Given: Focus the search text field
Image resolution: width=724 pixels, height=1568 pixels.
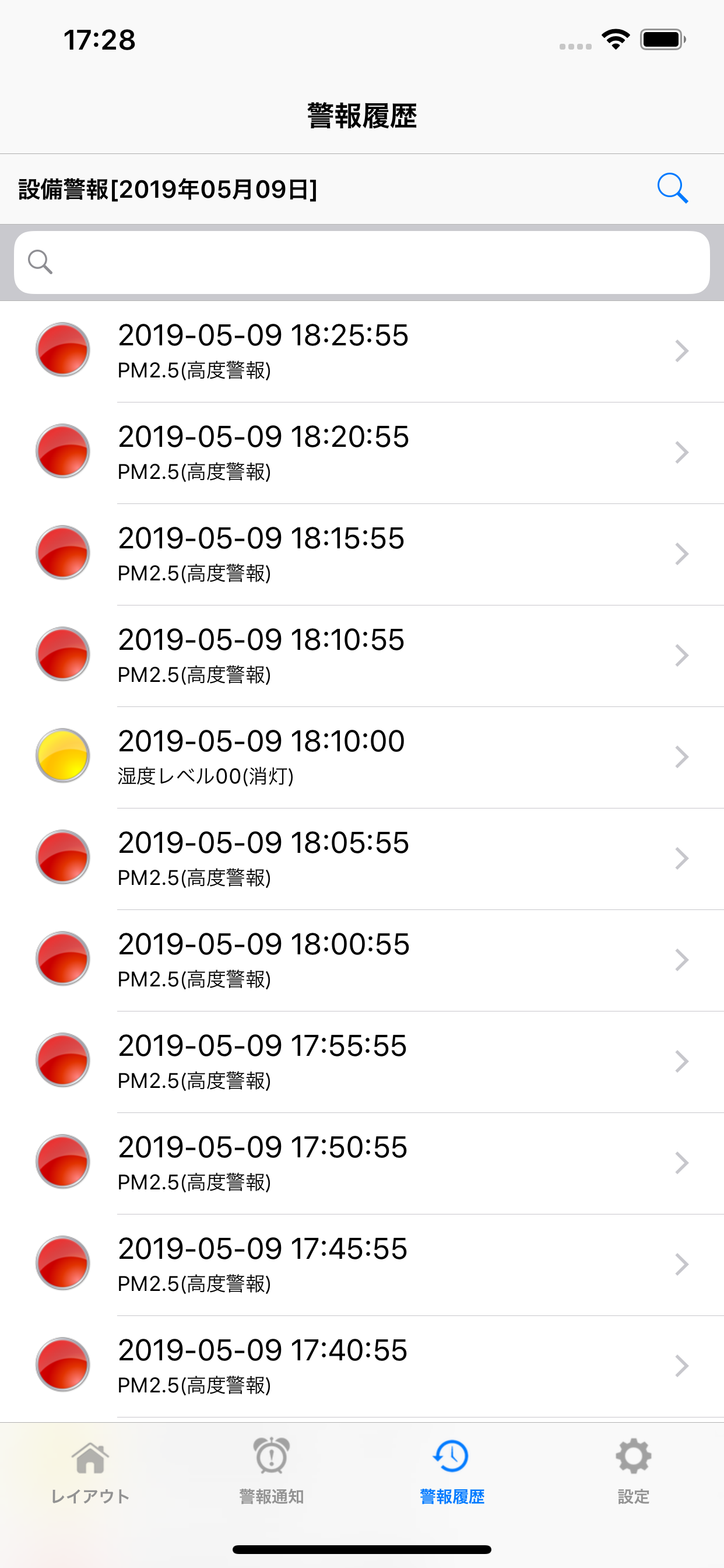Looking at the screenshot, I should pos(362,262).
